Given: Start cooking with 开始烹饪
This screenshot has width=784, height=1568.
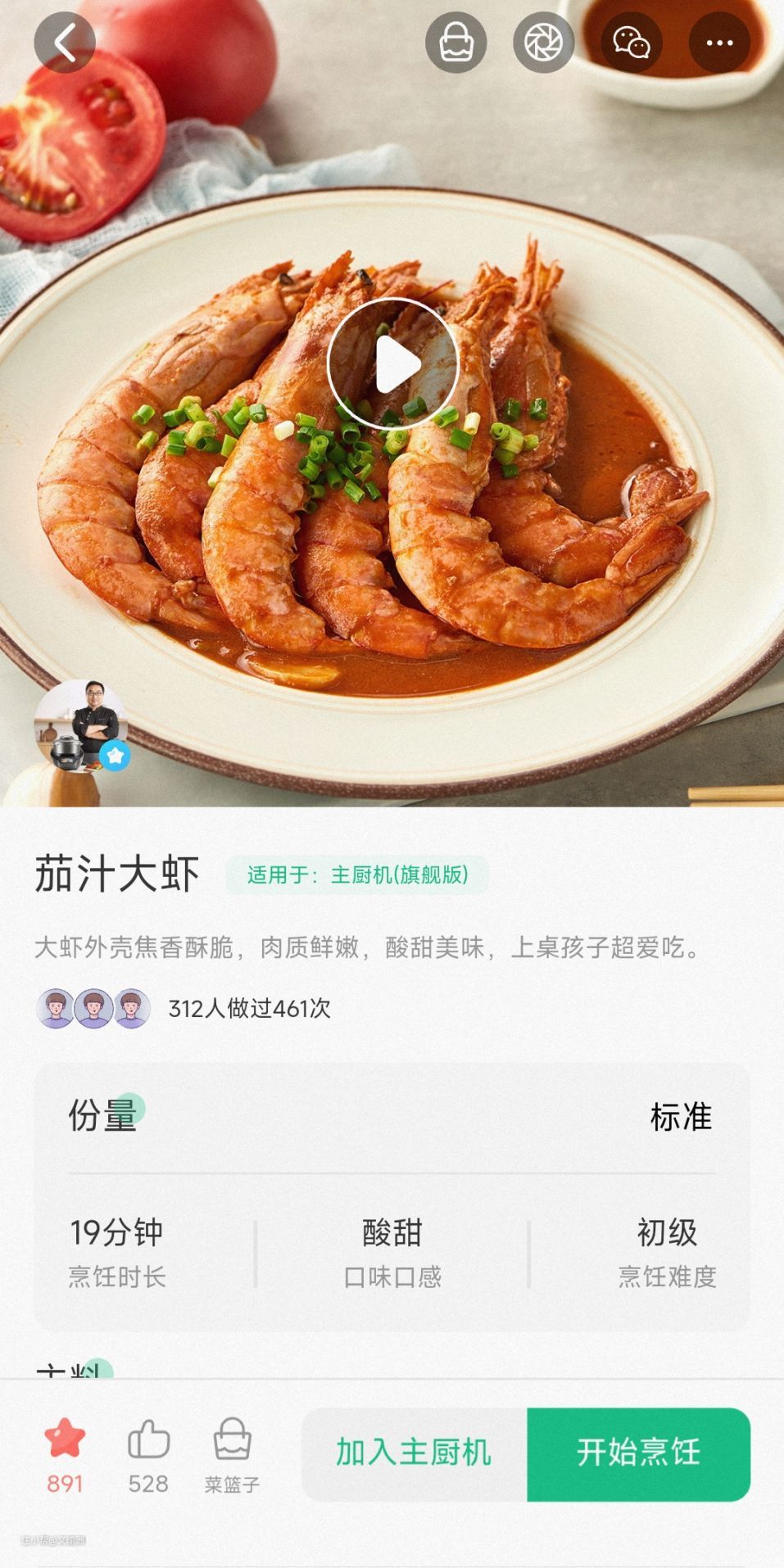Looking at the screenshot, I should tap(638, 1453).
